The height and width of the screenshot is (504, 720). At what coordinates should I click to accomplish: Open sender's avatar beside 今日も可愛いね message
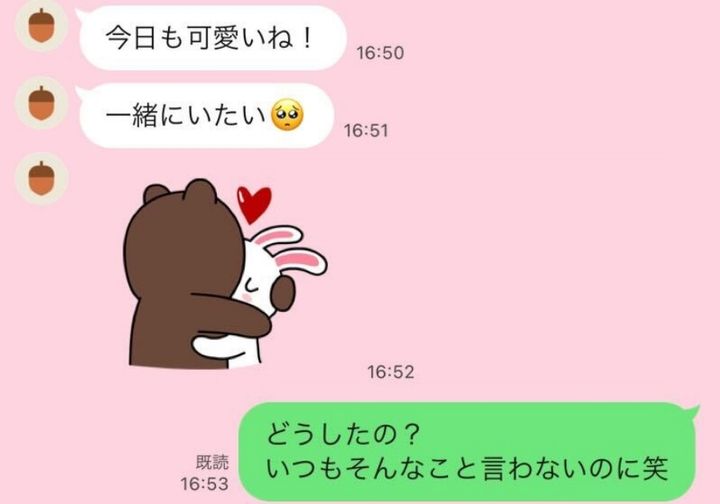(41, 27)
